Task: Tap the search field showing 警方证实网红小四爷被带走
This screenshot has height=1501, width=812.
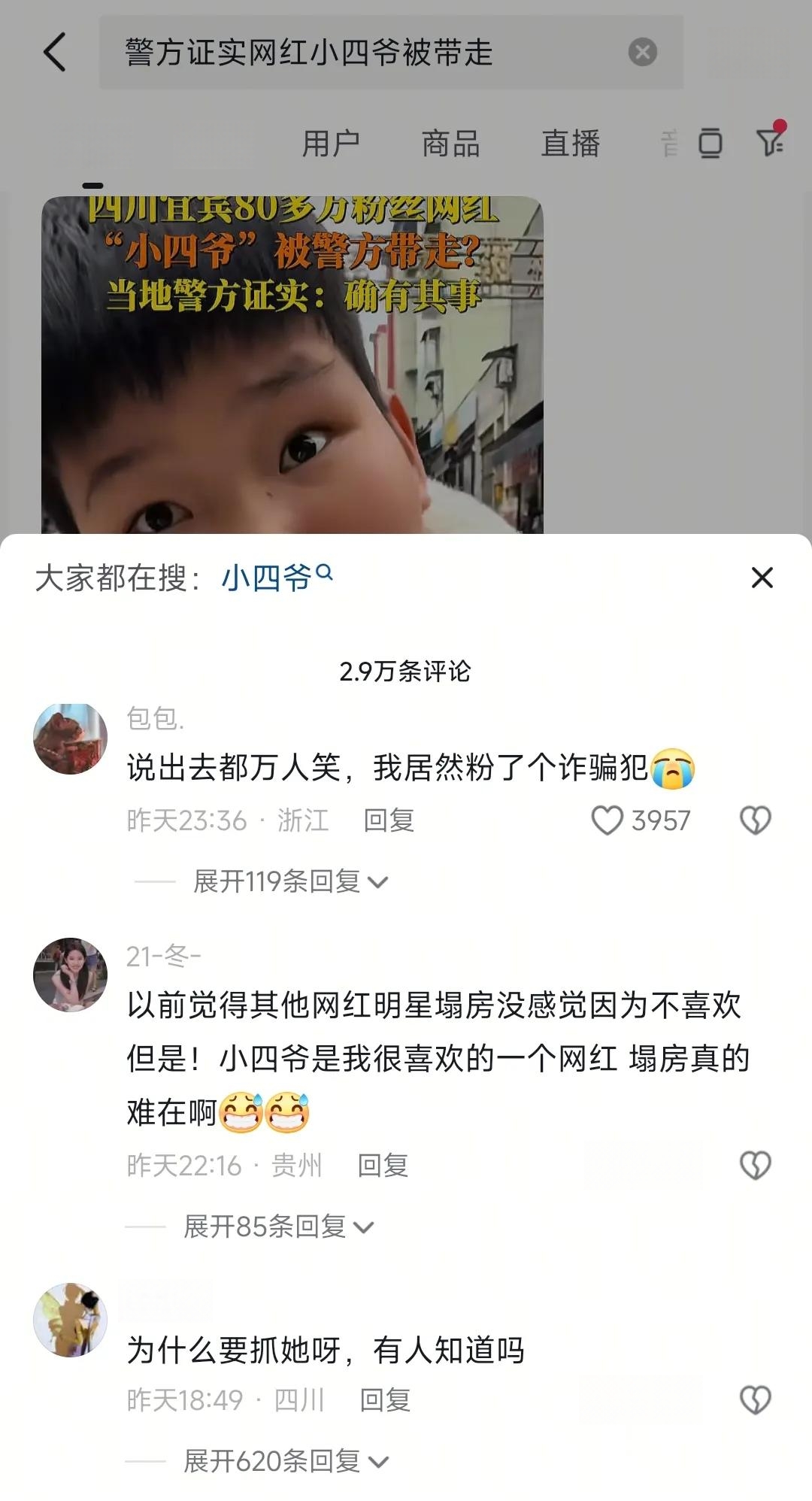Action: click(361, 53)
